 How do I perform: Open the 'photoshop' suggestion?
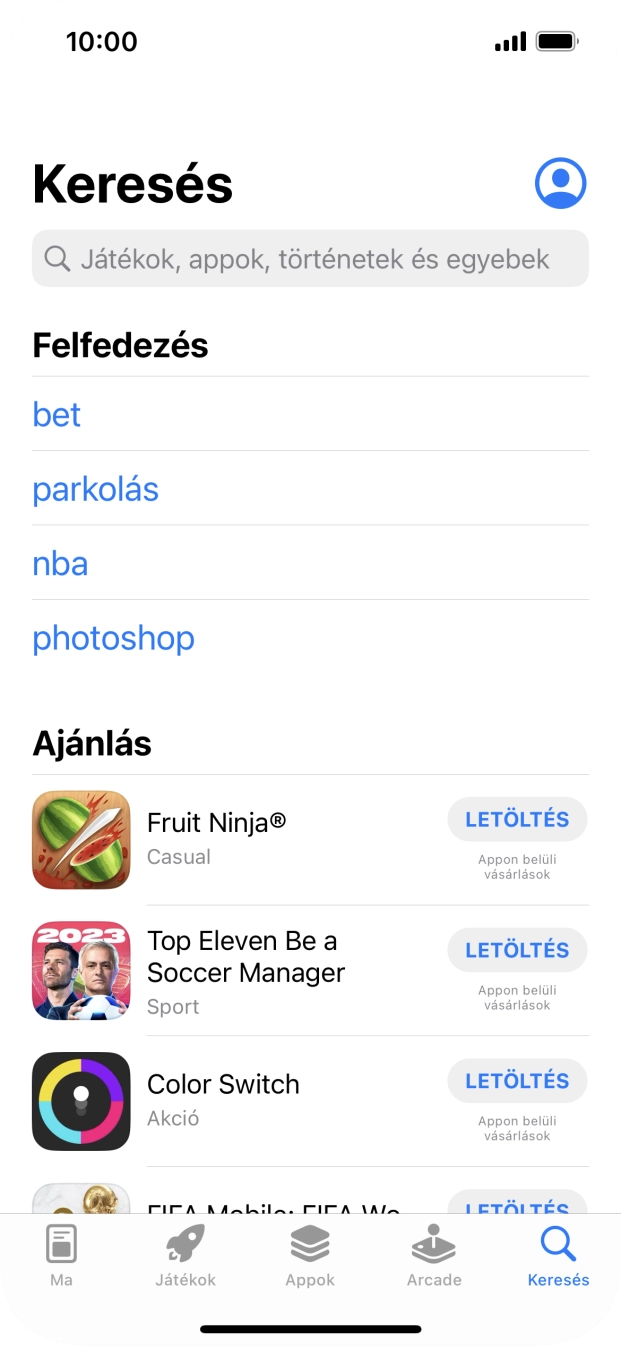pyautogui.click(x=113, y=638)
